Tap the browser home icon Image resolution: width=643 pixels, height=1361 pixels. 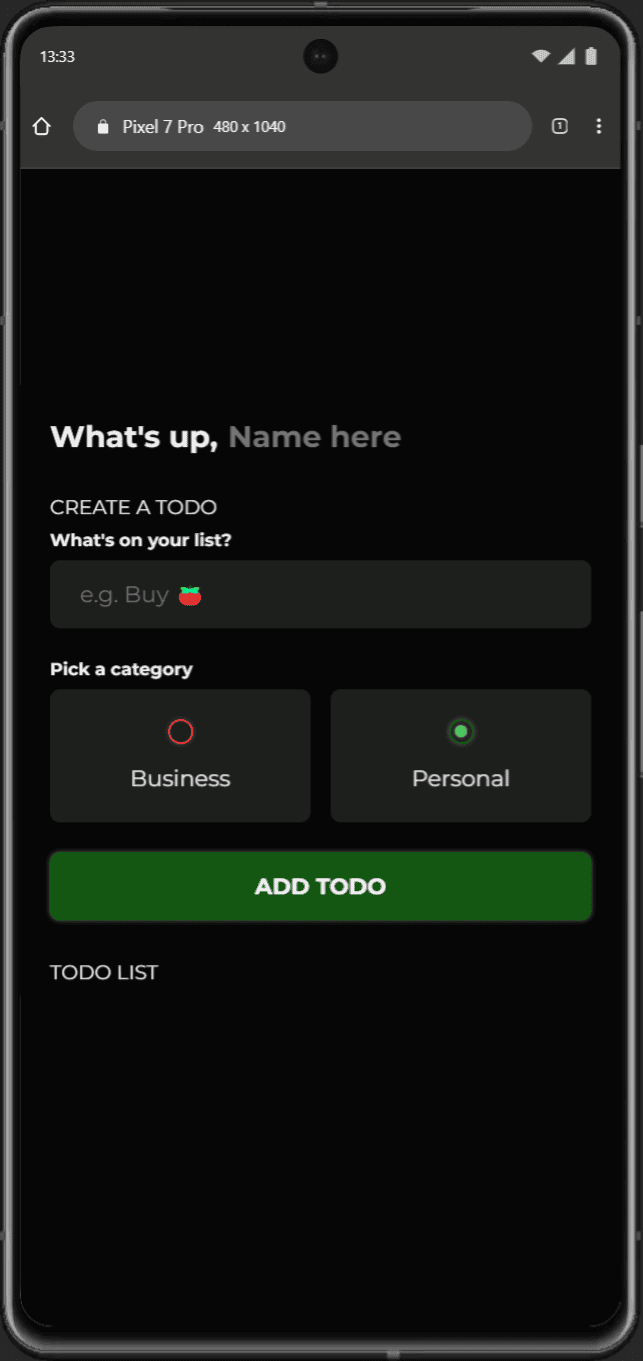(x=41, y=127)
